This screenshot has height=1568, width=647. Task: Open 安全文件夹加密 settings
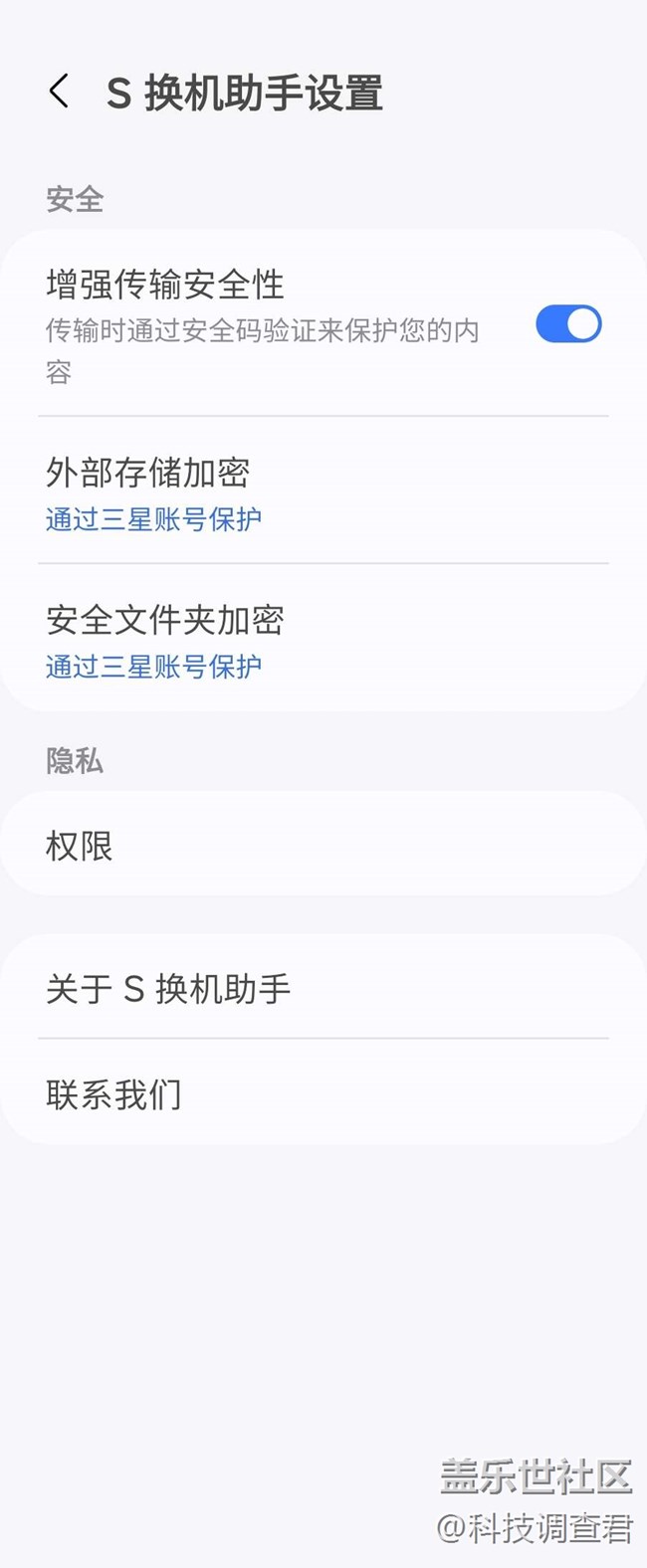click(323, 639)
